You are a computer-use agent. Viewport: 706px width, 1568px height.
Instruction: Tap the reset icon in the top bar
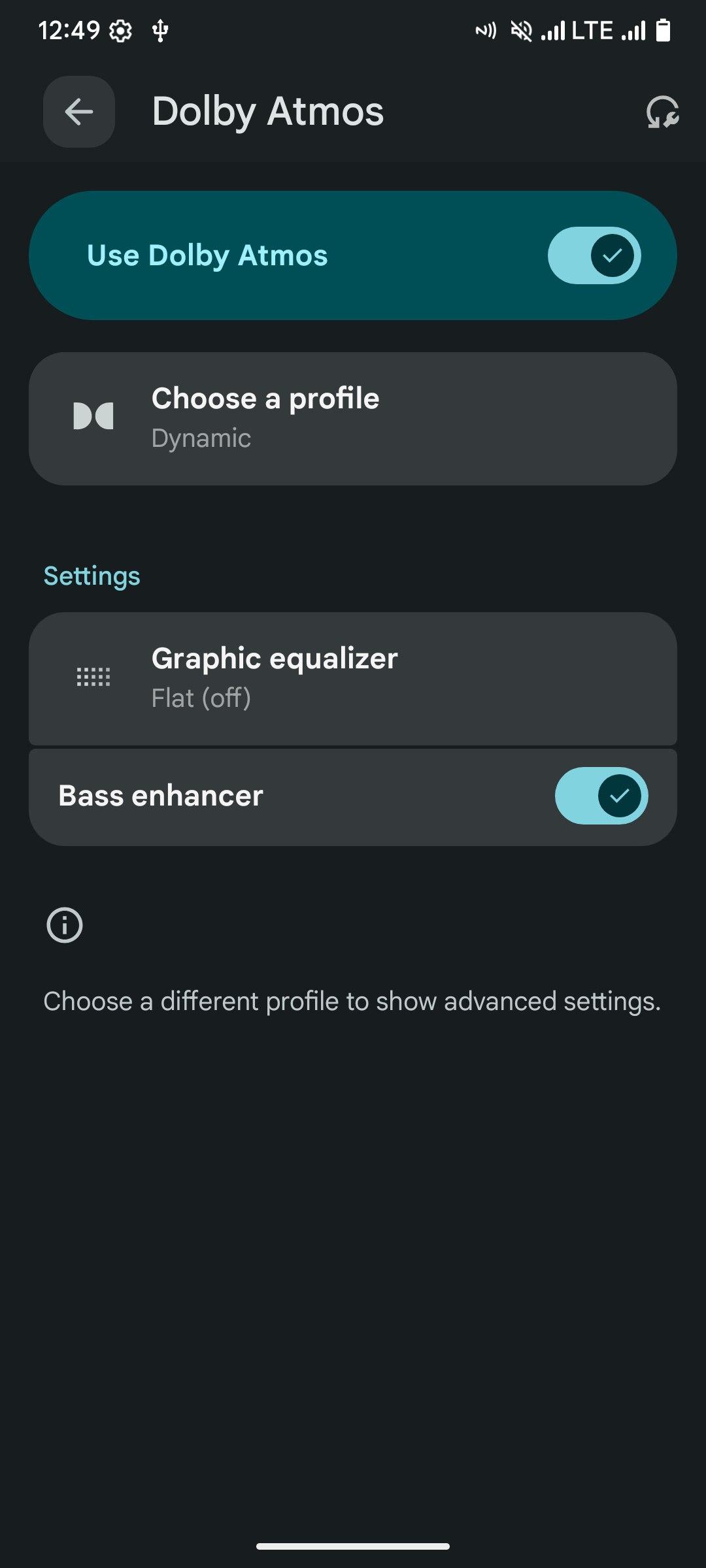tap(662, 112)
